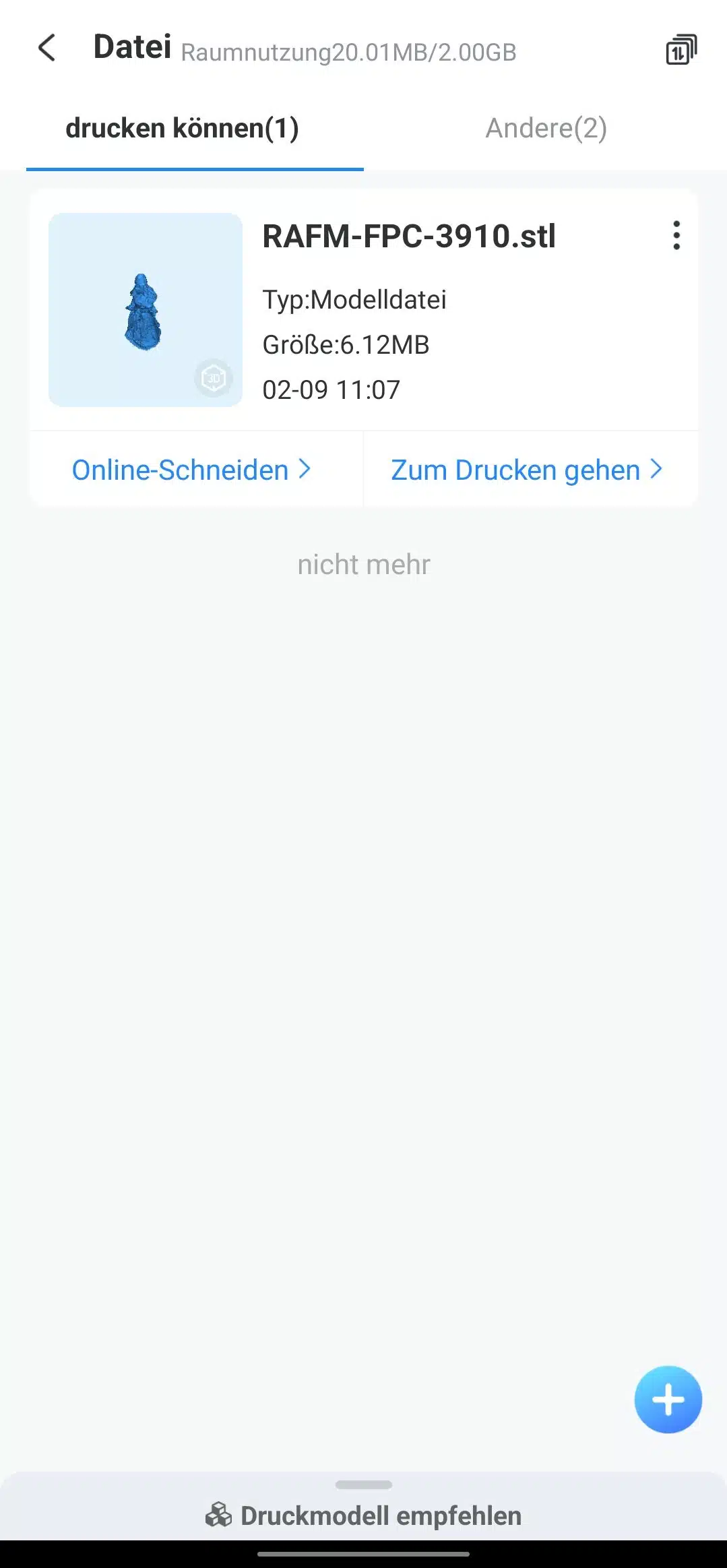Tap Online-Schneiden

192,470
